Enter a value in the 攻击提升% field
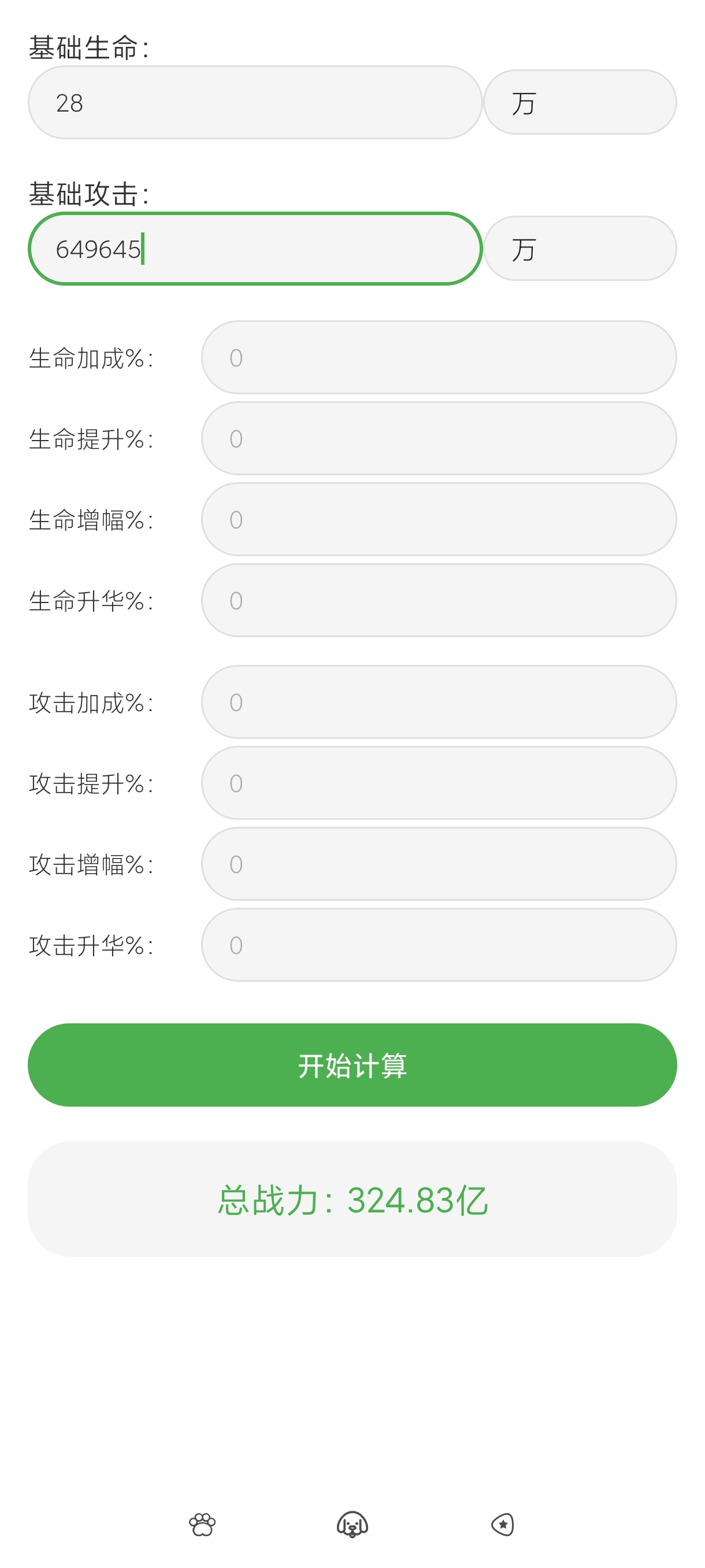 tap(439, 783)
